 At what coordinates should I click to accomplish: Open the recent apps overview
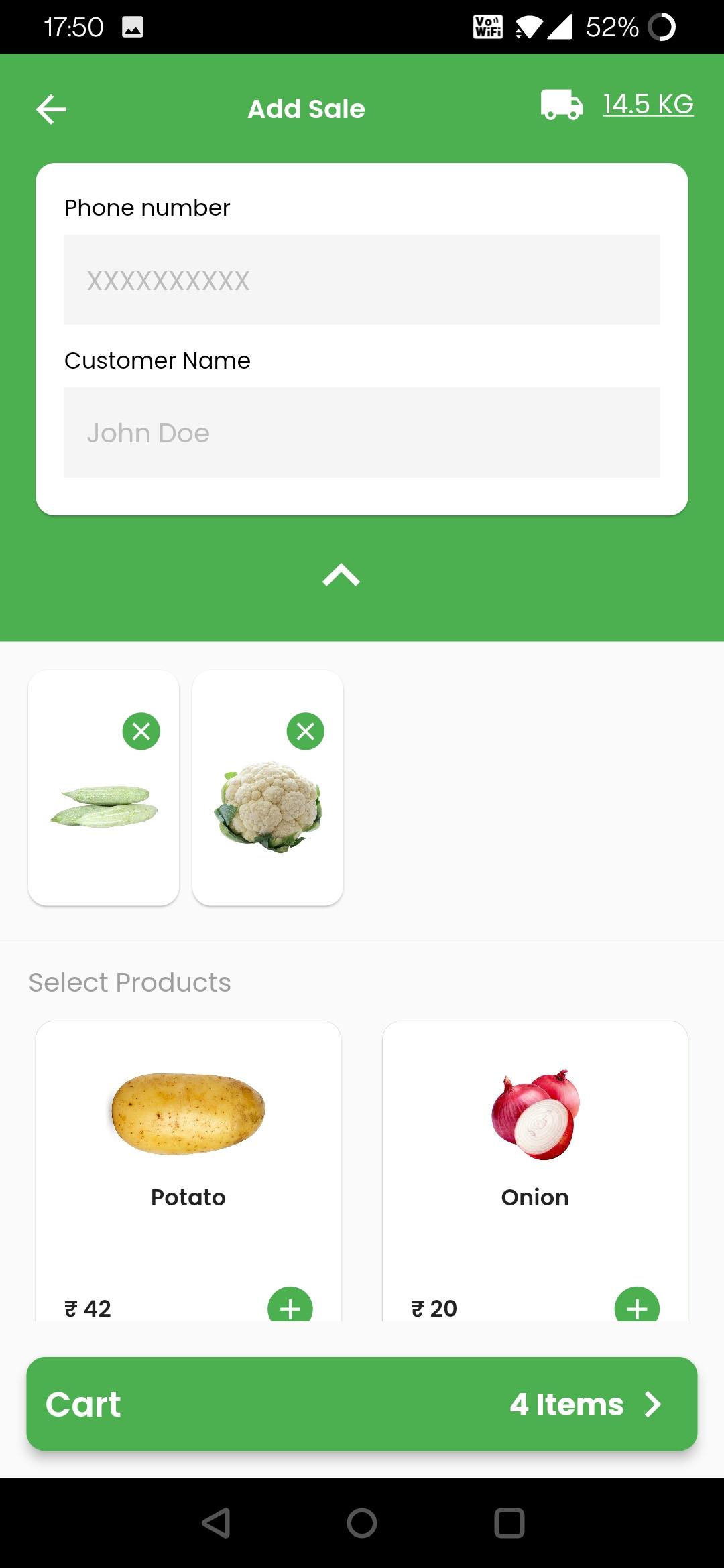pos(509,1523)
